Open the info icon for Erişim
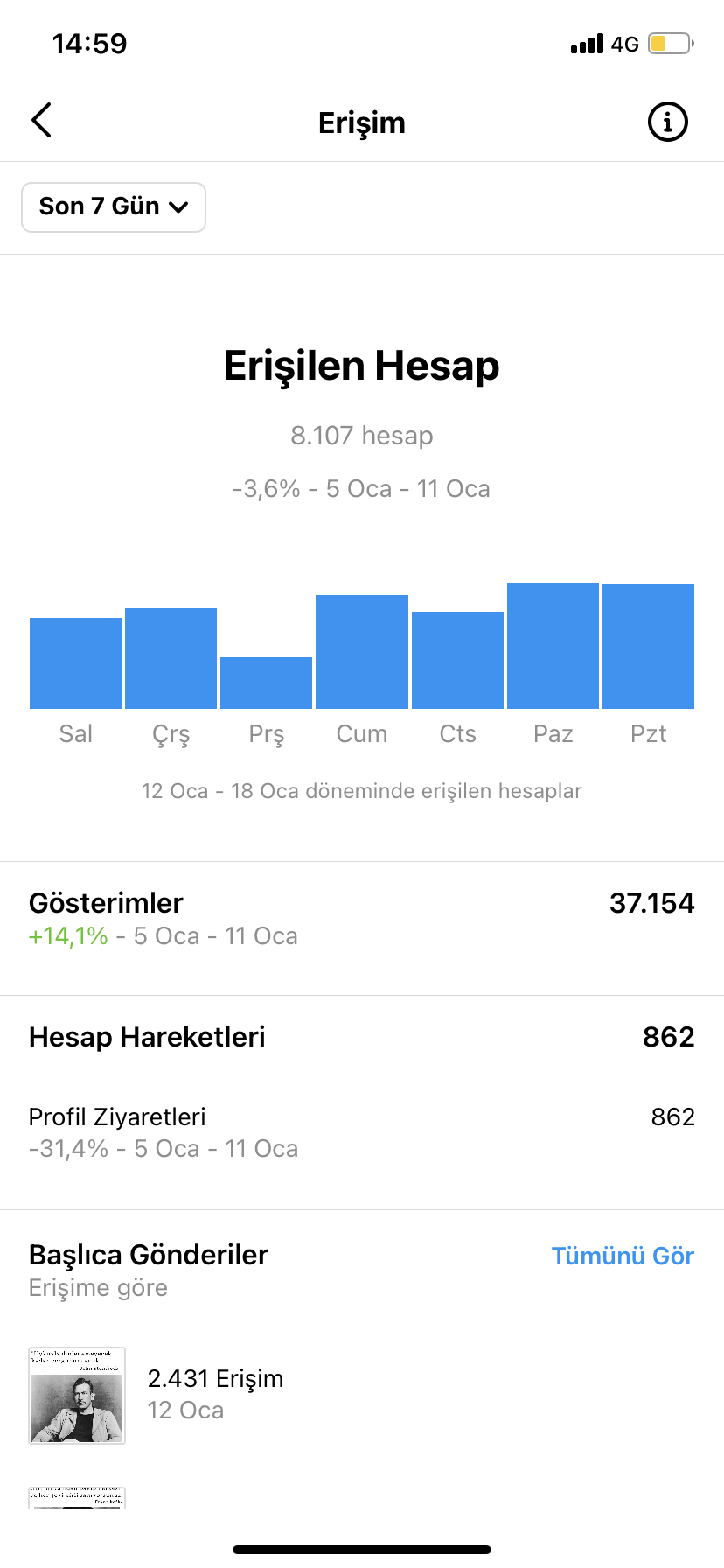The image size is (724, 1568). [667, 122]
